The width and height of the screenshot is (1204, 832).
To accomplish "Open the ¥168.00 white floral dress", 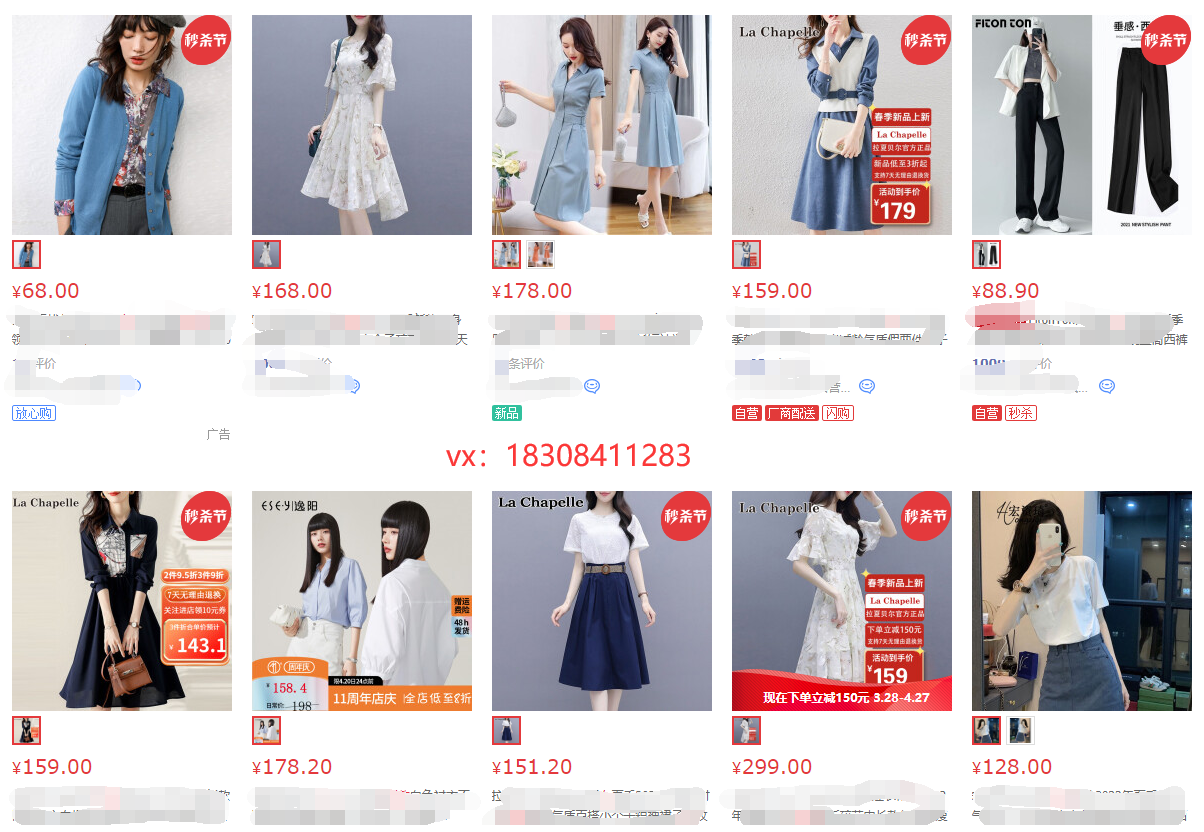I will point(361,125).
